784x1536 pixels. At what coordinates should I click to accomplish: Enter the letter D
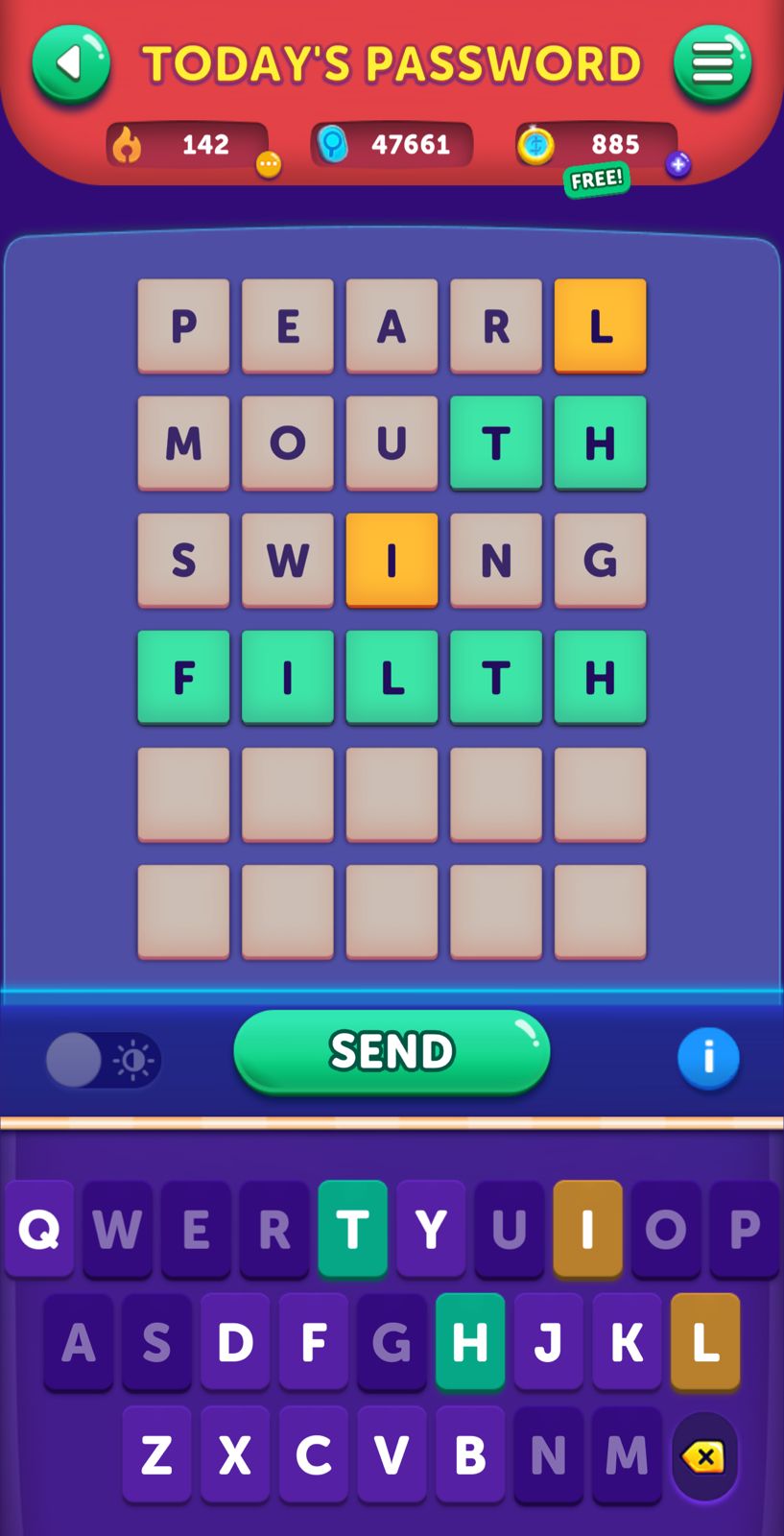(235, 1341)
